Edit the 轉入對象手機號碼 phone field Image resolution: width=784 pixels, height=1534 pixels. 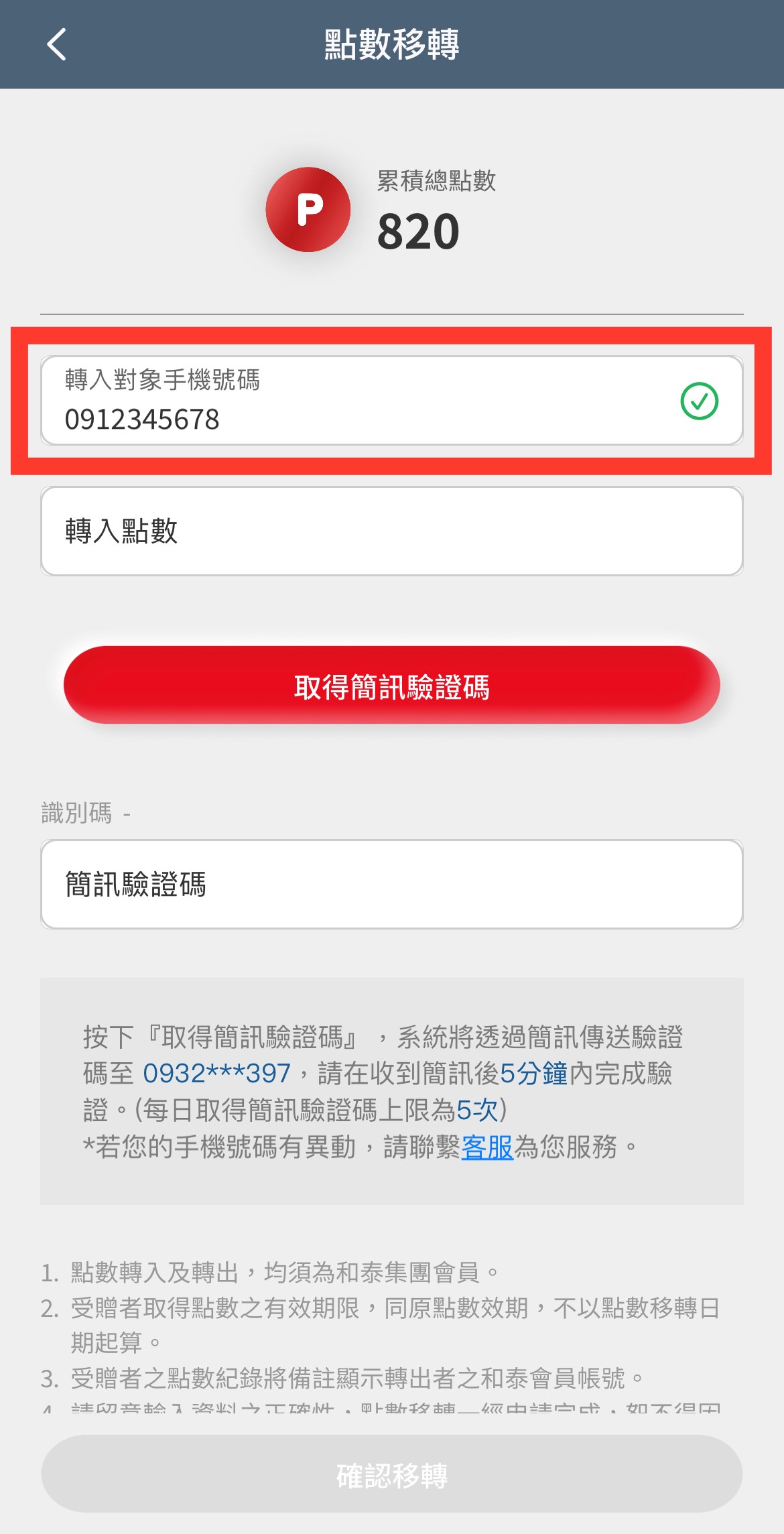pos(362,401)
